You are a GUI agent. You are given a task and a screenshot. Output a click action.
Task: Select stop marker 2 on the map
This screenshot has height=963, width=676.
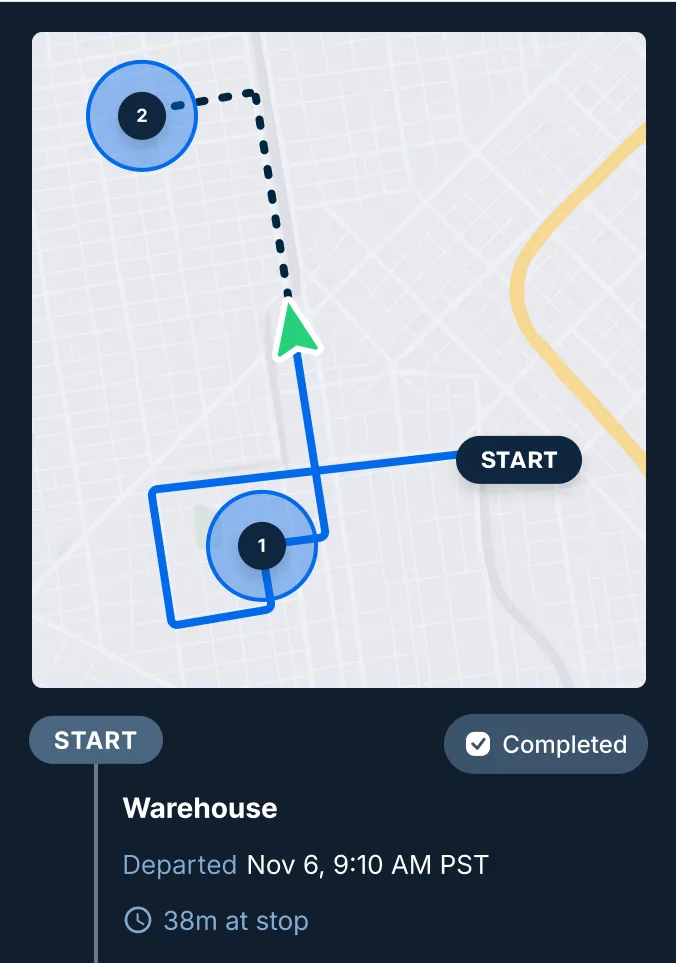[x=142, y=116]
